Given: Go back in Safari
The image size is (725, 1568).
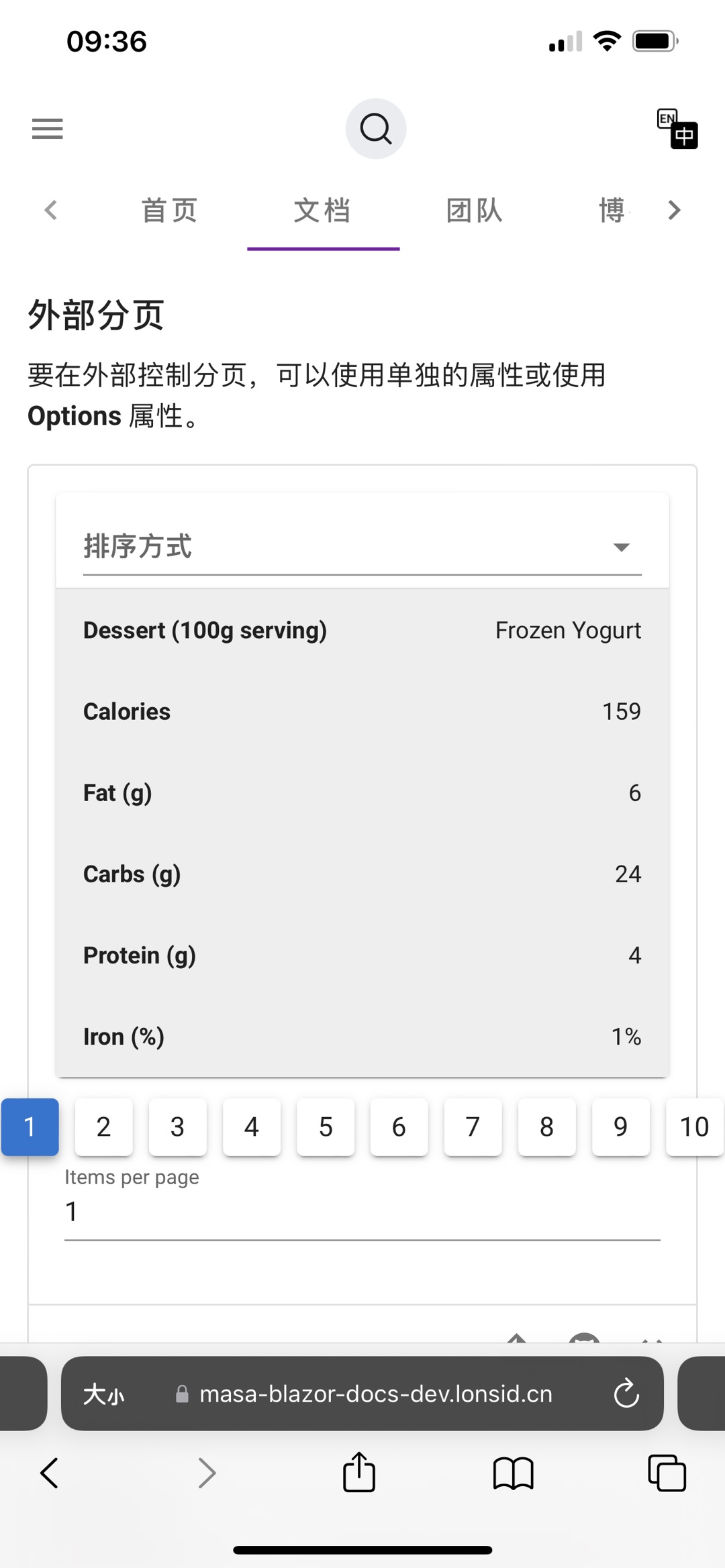Looking at the screenshot, I should pyautogui.click(x=50, y=1473).
